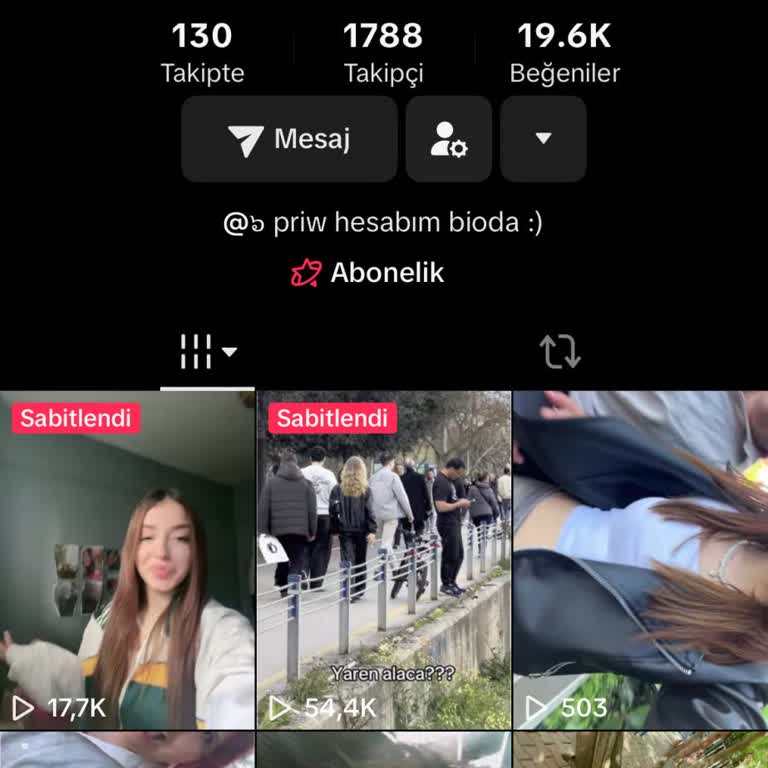Viewport: 768px width, 768px height.
Task: Open the pinned video with 17,7K views
Action: pos(127,560)
